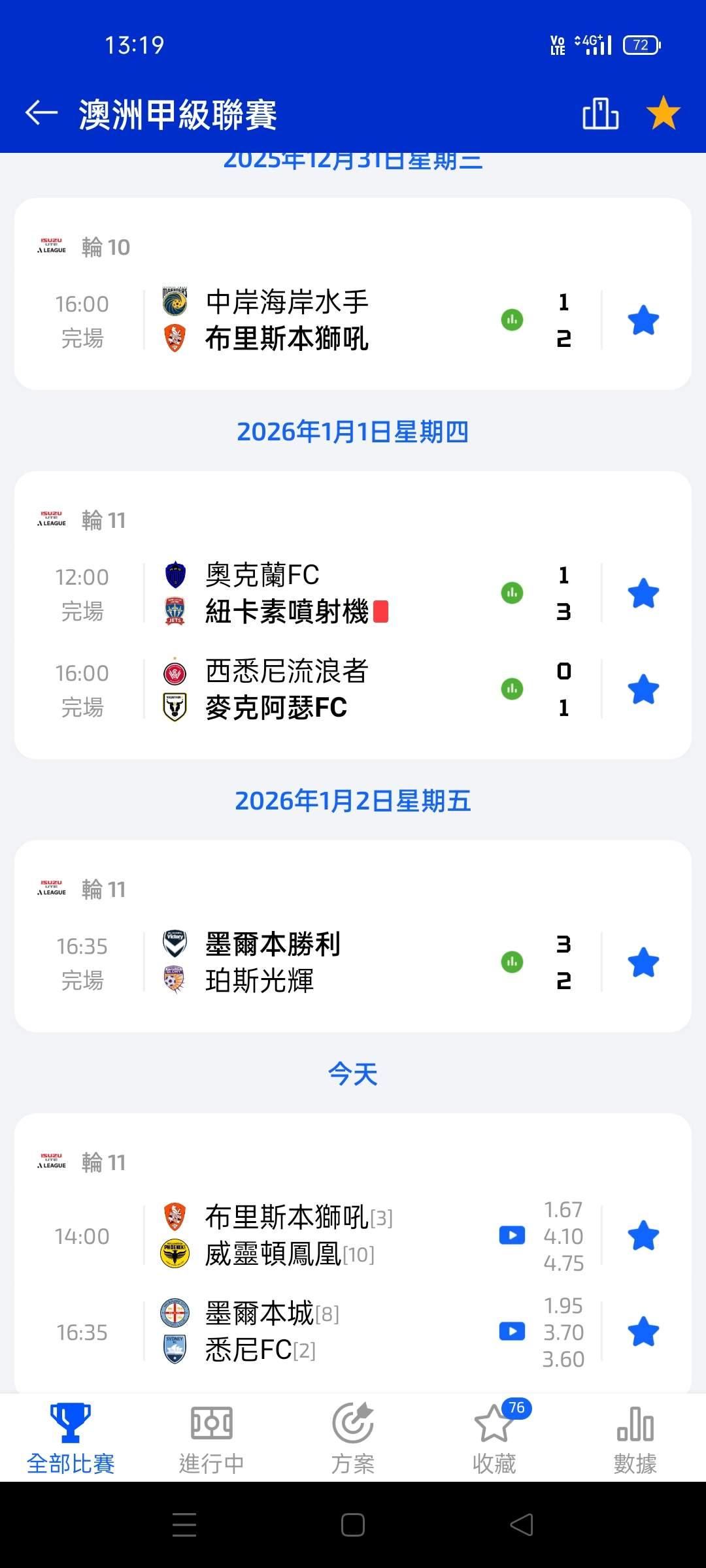Switch to the 方案 tab

pos(352,1440)
